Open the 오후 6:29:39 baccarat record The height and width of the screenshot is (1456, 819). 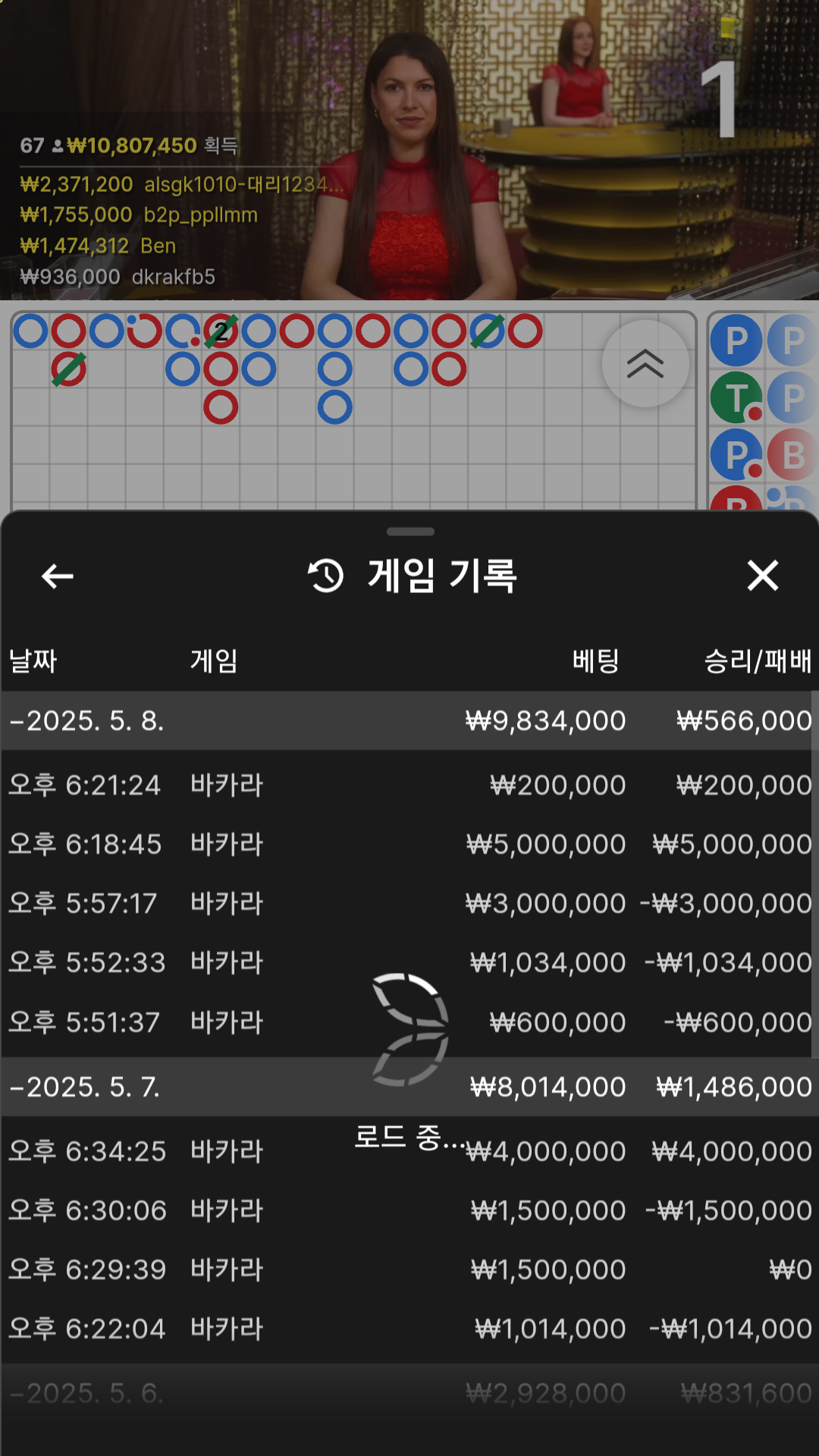click(409, 1269)
